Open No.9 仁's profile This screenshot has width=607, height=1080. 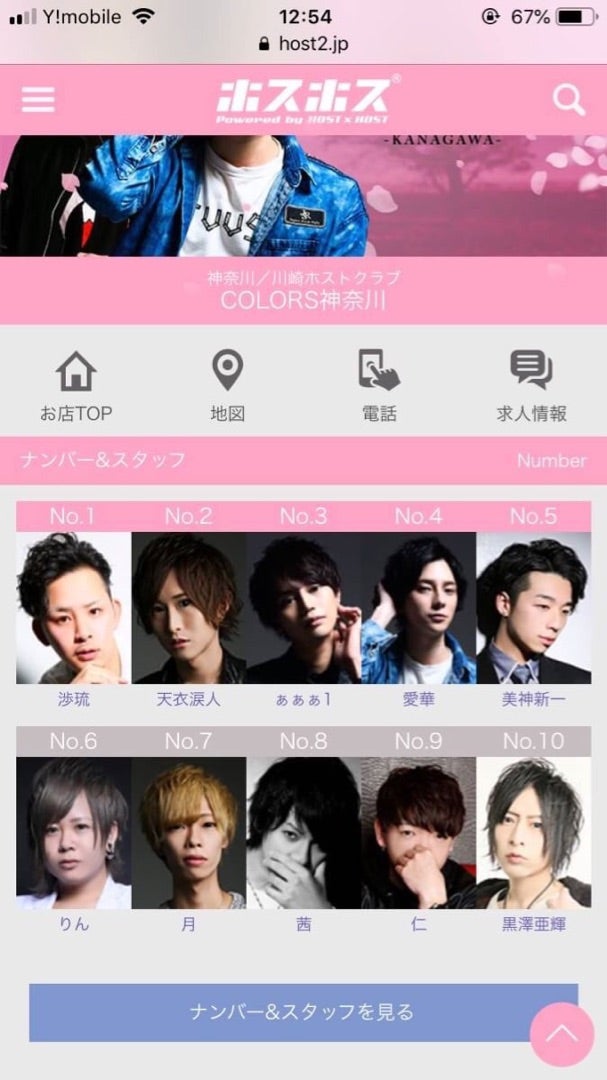418,832
